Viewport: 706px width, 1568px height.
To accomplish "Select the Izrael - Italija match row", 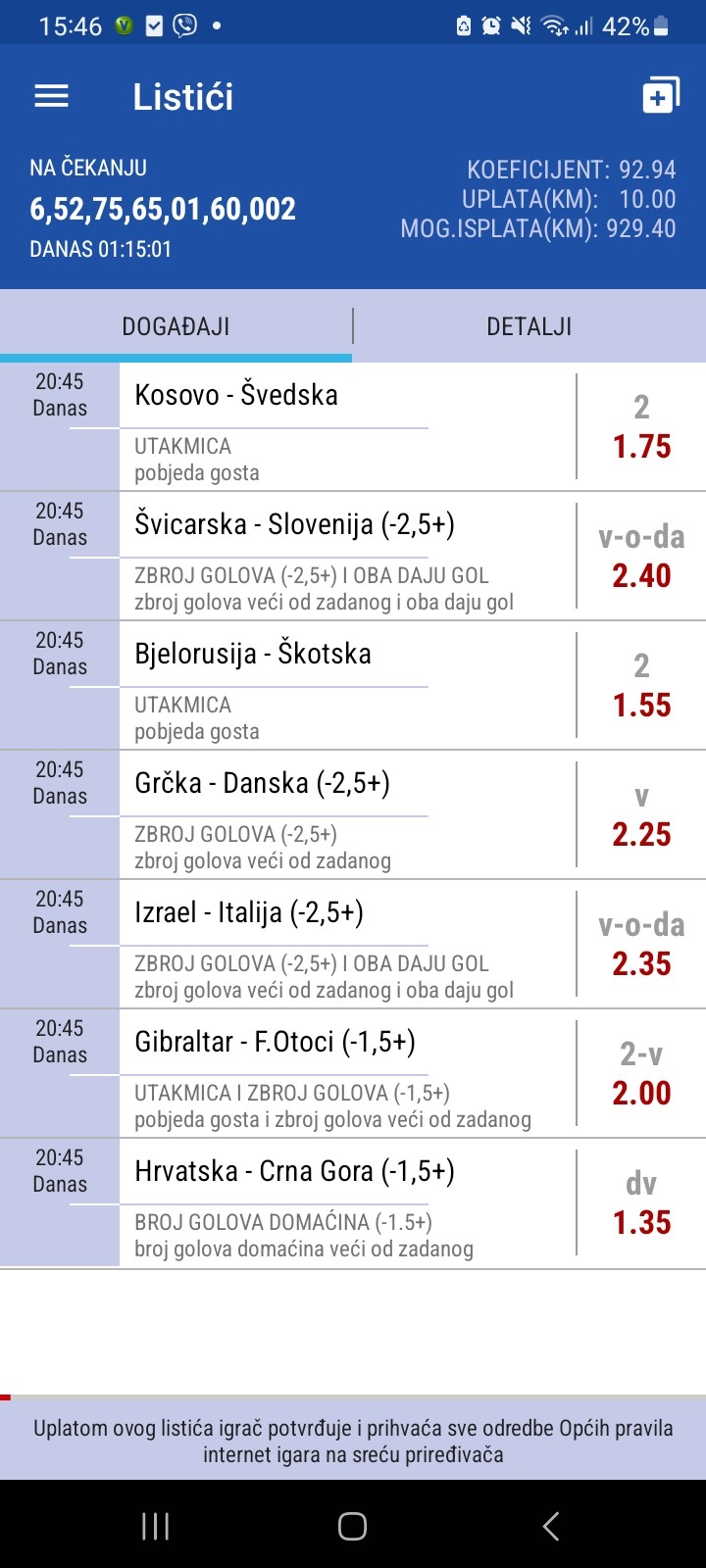I will pyautogui.click(x=353, y=945).
